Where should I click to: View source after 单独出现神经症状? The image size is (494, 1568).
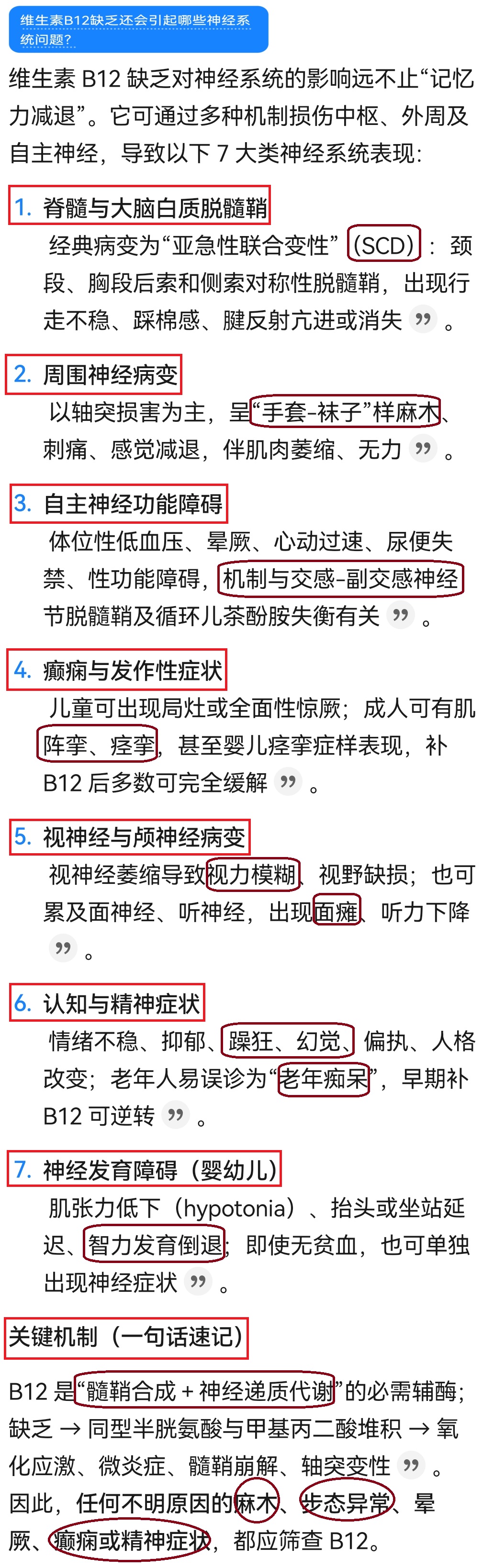click(198, 1281)
